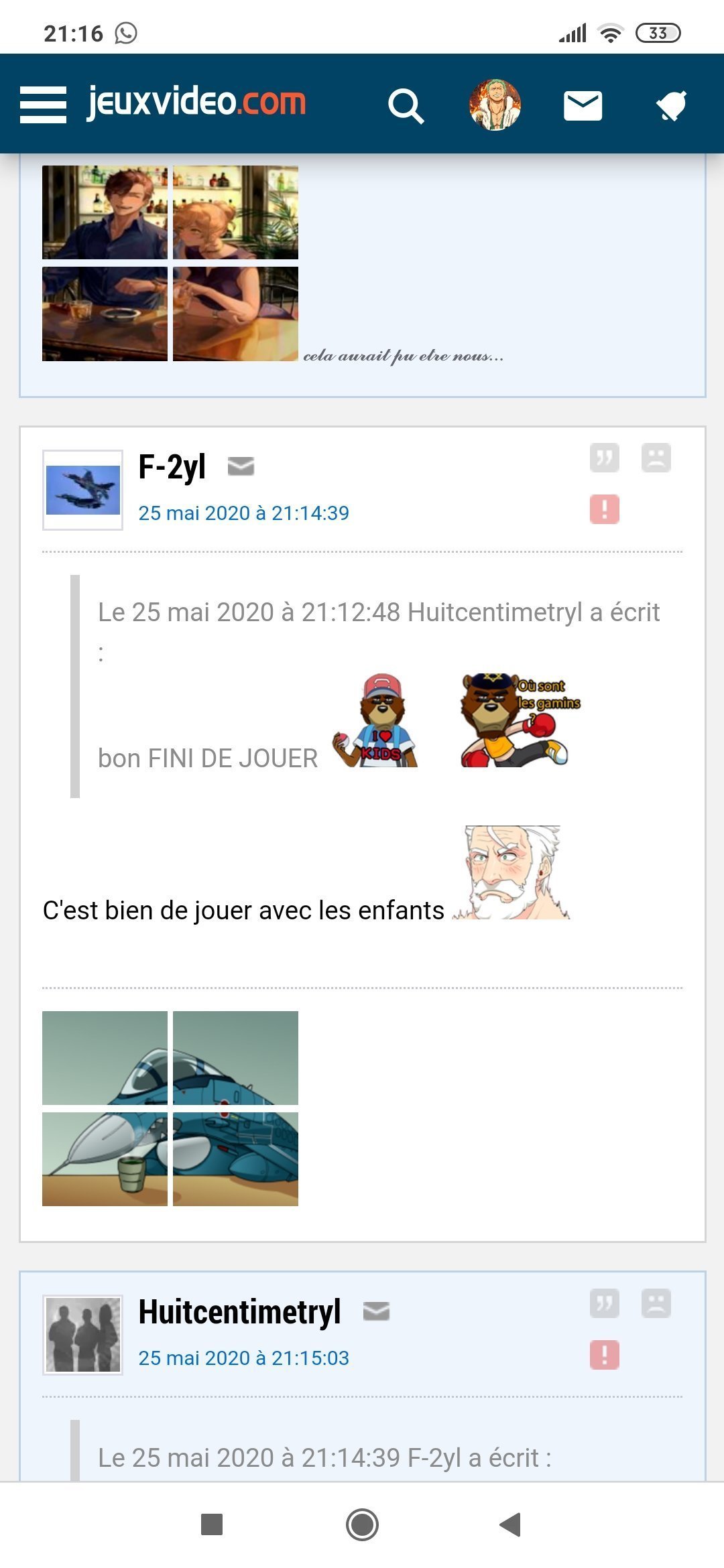Open the hamburger menu

(43, 105)
